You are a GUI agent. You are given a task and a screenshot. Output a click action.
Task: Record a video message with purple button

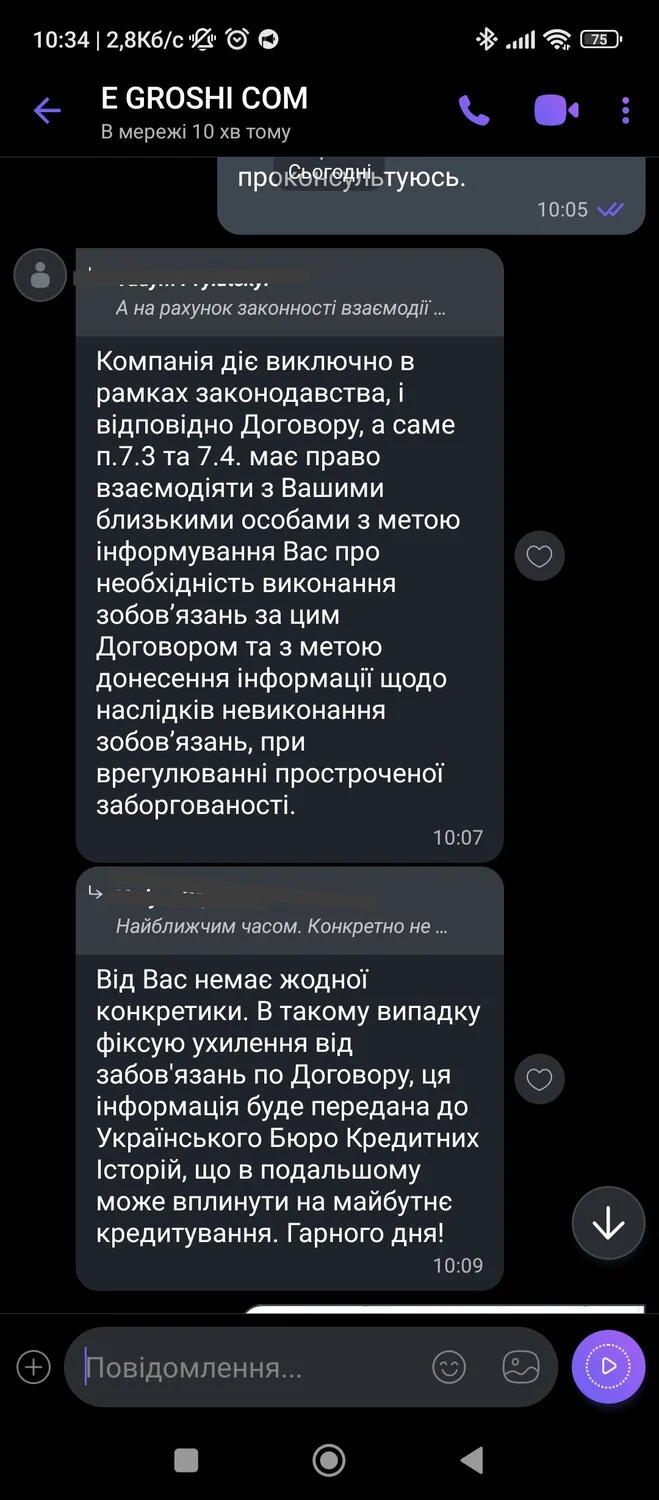[x=608, y=1366]
